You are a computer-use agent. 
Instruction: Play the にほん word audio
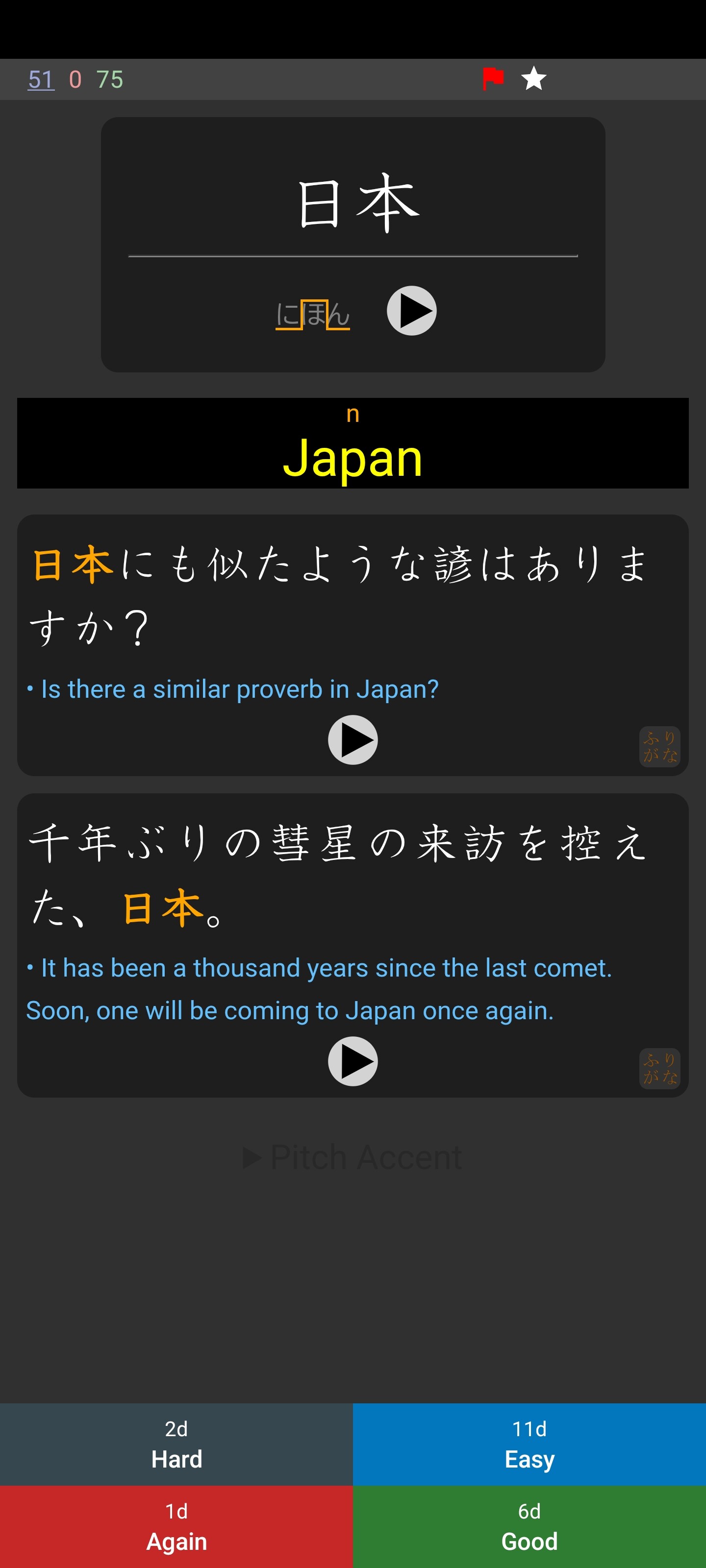pos(412,311)
